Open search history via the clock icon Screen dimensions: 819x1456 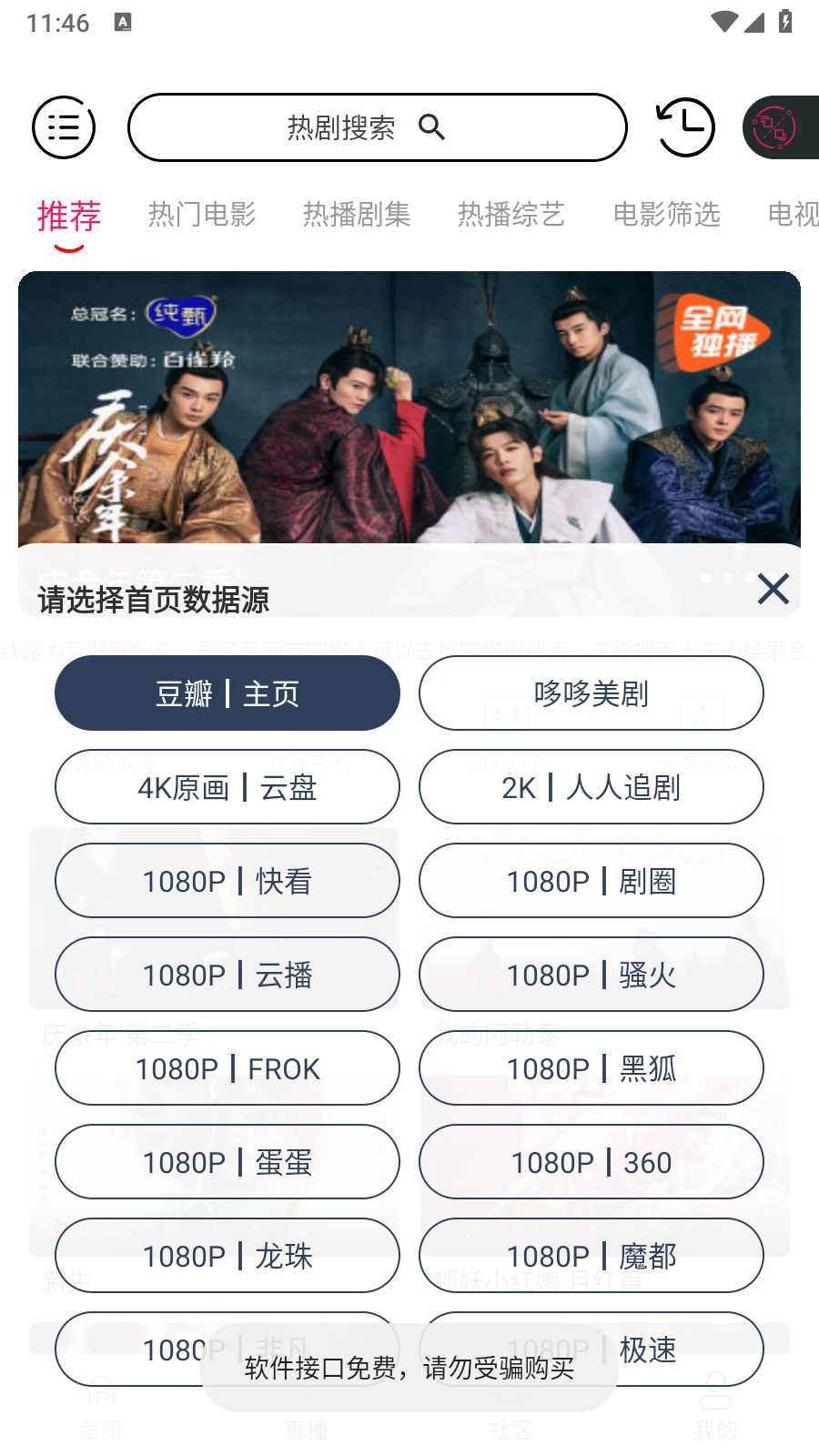pyautogui.click(x=684, y=127)
